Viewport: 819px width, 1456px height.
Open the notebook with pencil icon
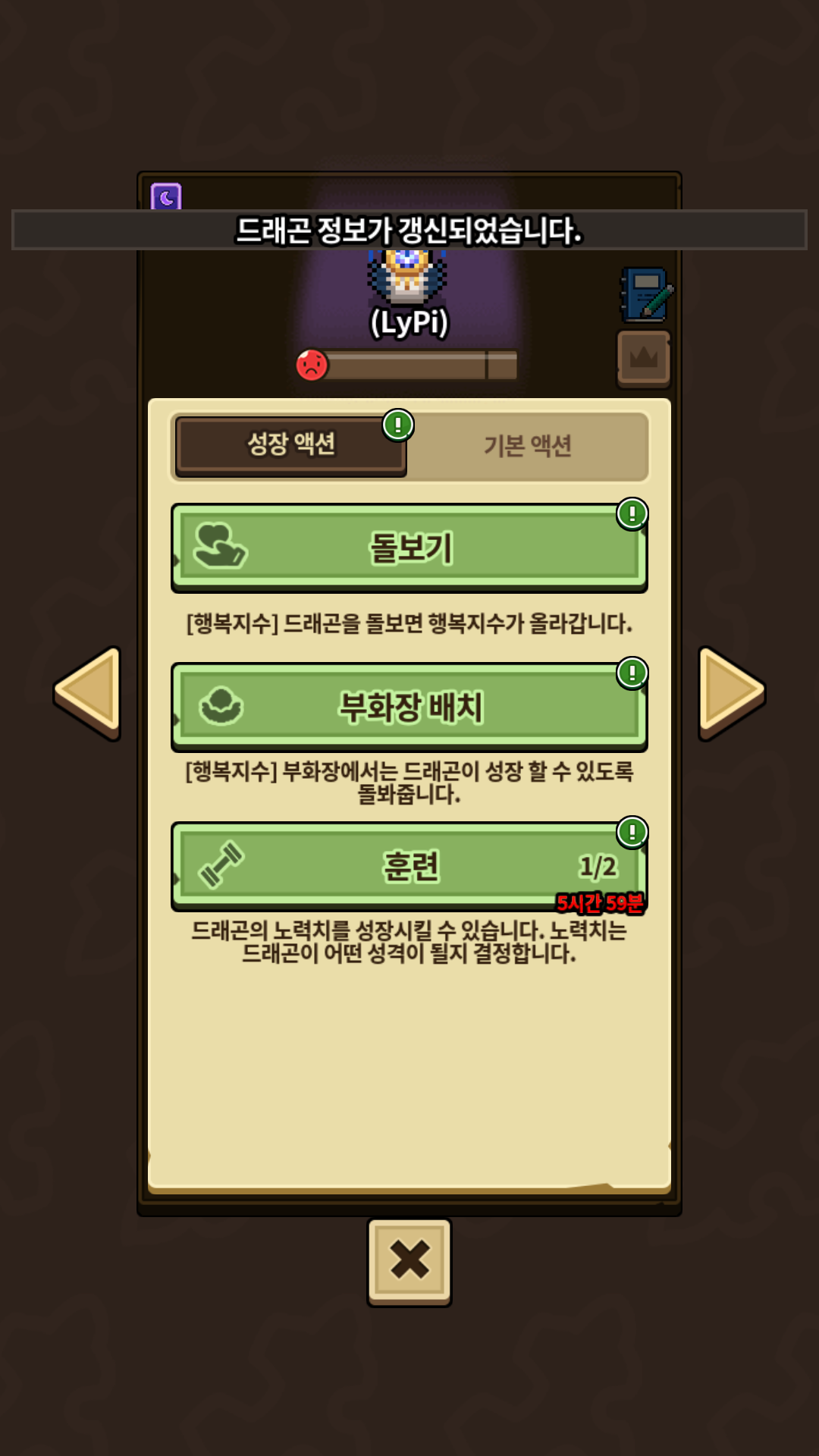click(x=646, y=294)
